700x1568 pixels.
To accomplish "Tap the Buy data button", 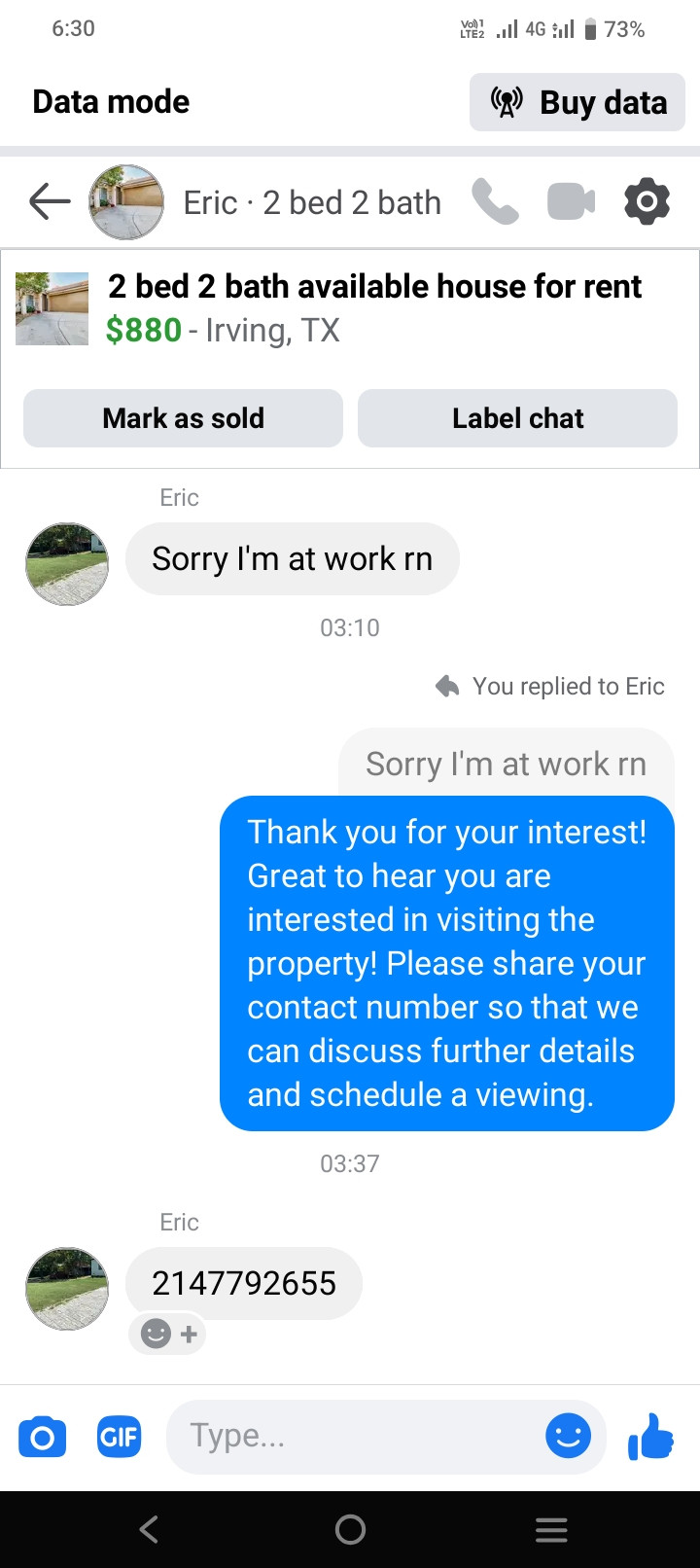I will click(x=577, y=102).
